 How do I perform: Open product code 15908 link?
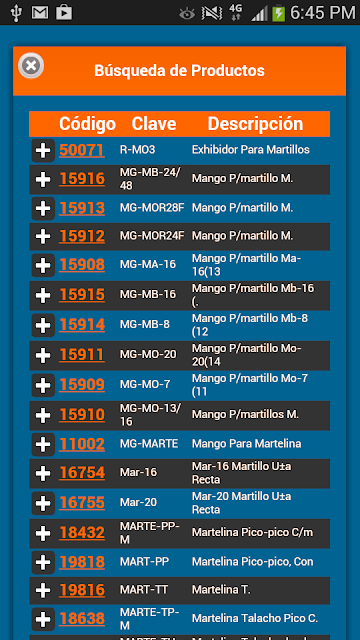coord(82,264)
